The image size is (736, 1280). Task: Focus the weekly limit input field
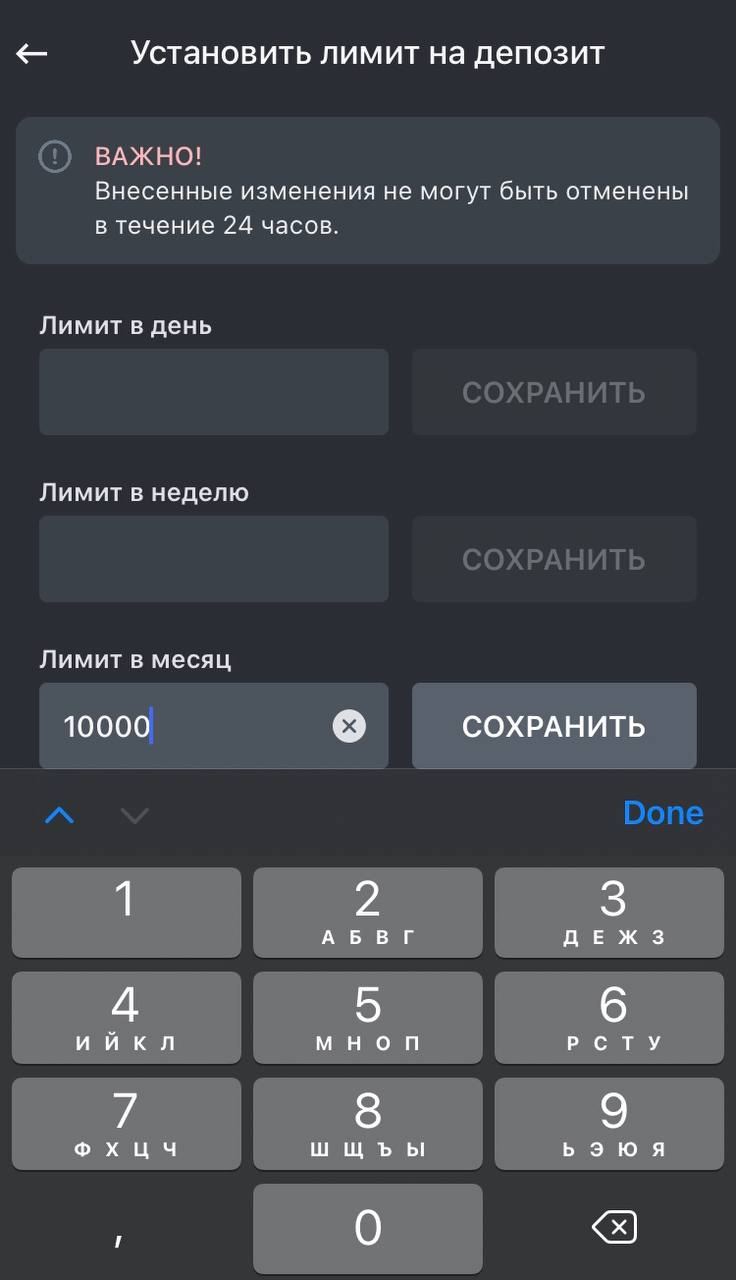coord(213,559)
